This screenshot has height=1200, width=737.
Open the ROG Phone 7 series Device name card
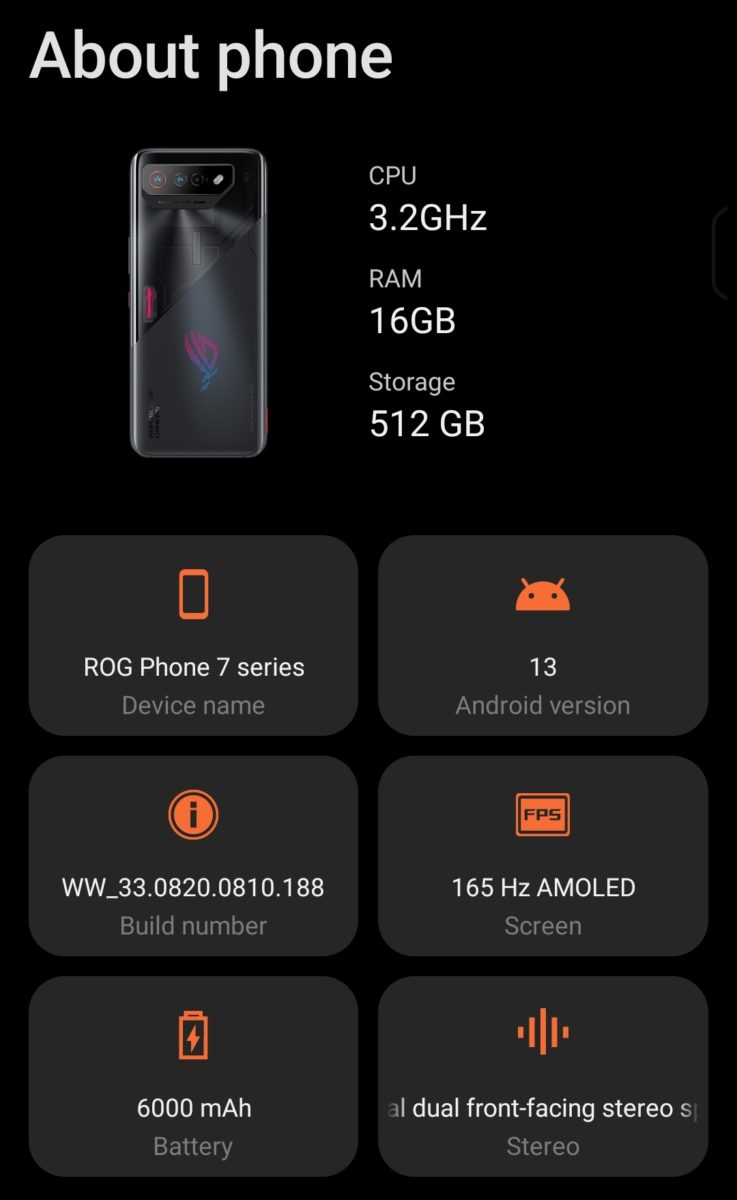(193, 636)
